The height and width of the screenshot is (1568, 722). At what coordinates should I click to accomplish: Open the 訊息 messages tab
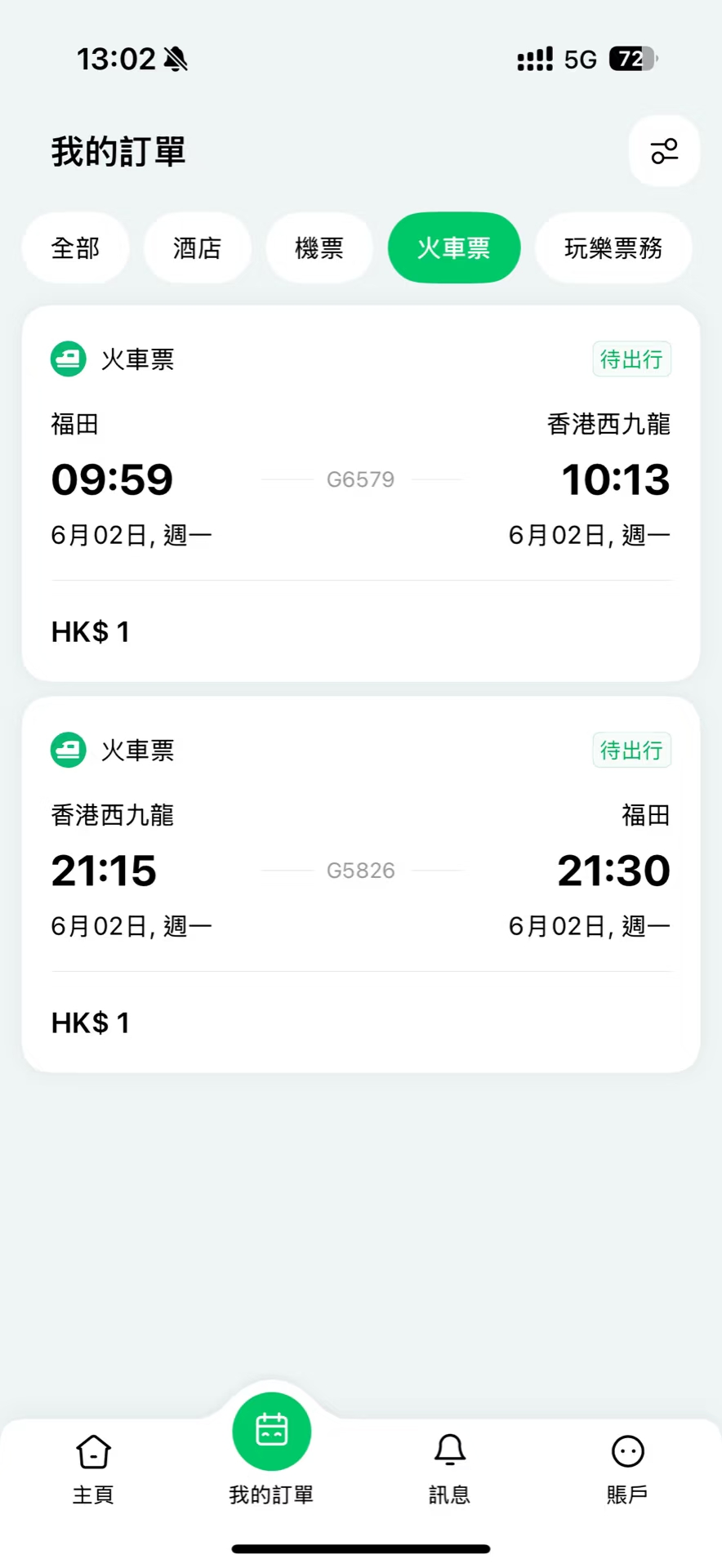[x=449, y=1468]
